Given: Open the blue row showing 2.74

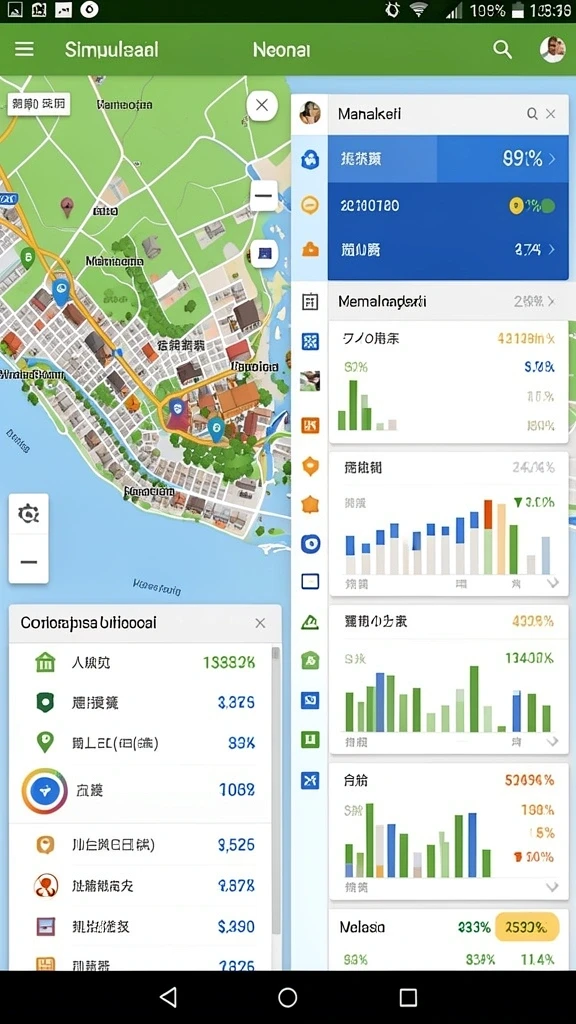Looking at the screenshot, I should (448, 249).
